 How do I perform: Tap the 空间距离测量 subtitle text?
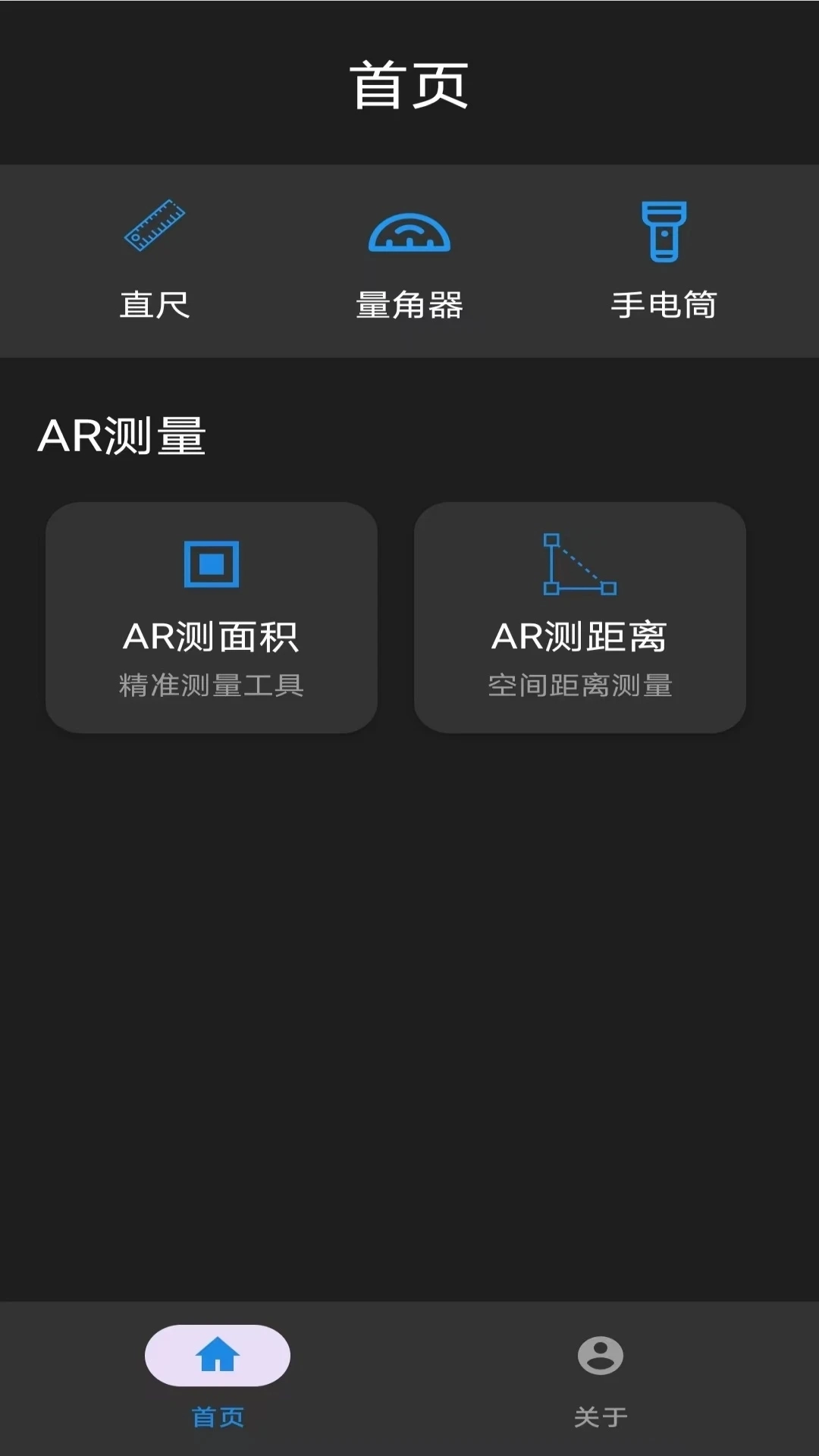click(x=580, y=685)
